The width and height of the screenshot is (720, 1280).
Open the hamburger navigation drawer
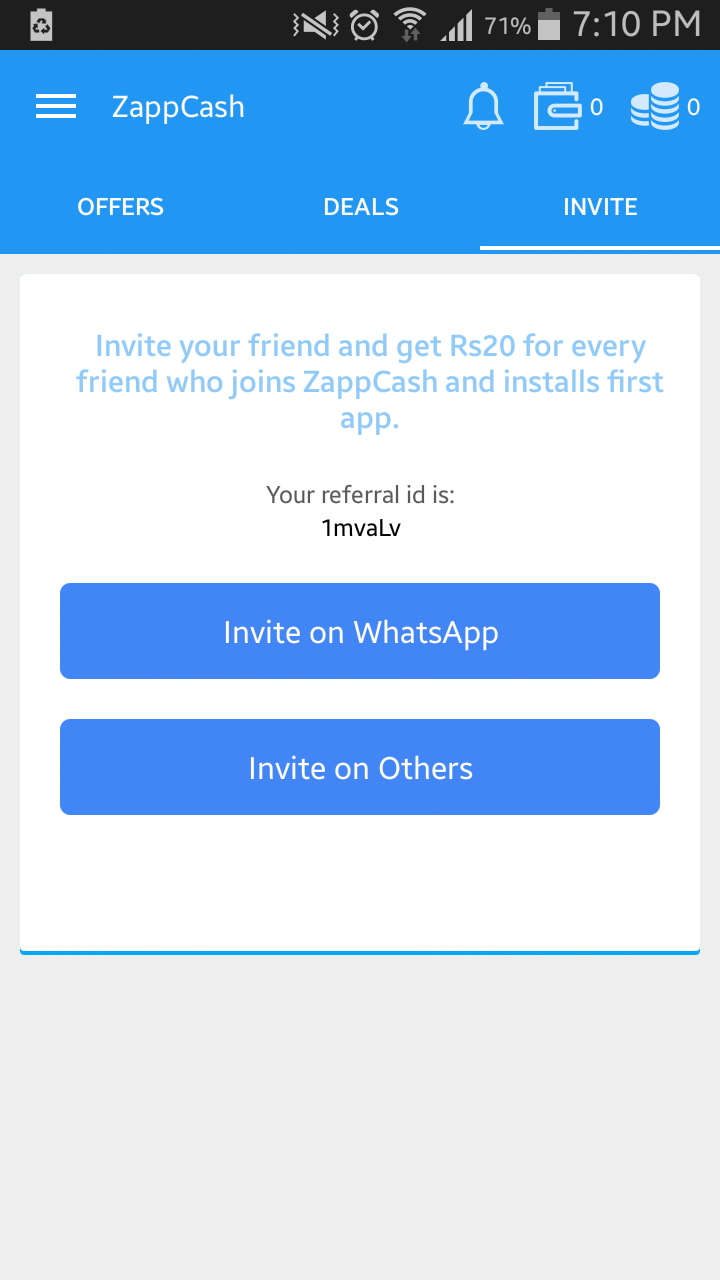[56, 107]
